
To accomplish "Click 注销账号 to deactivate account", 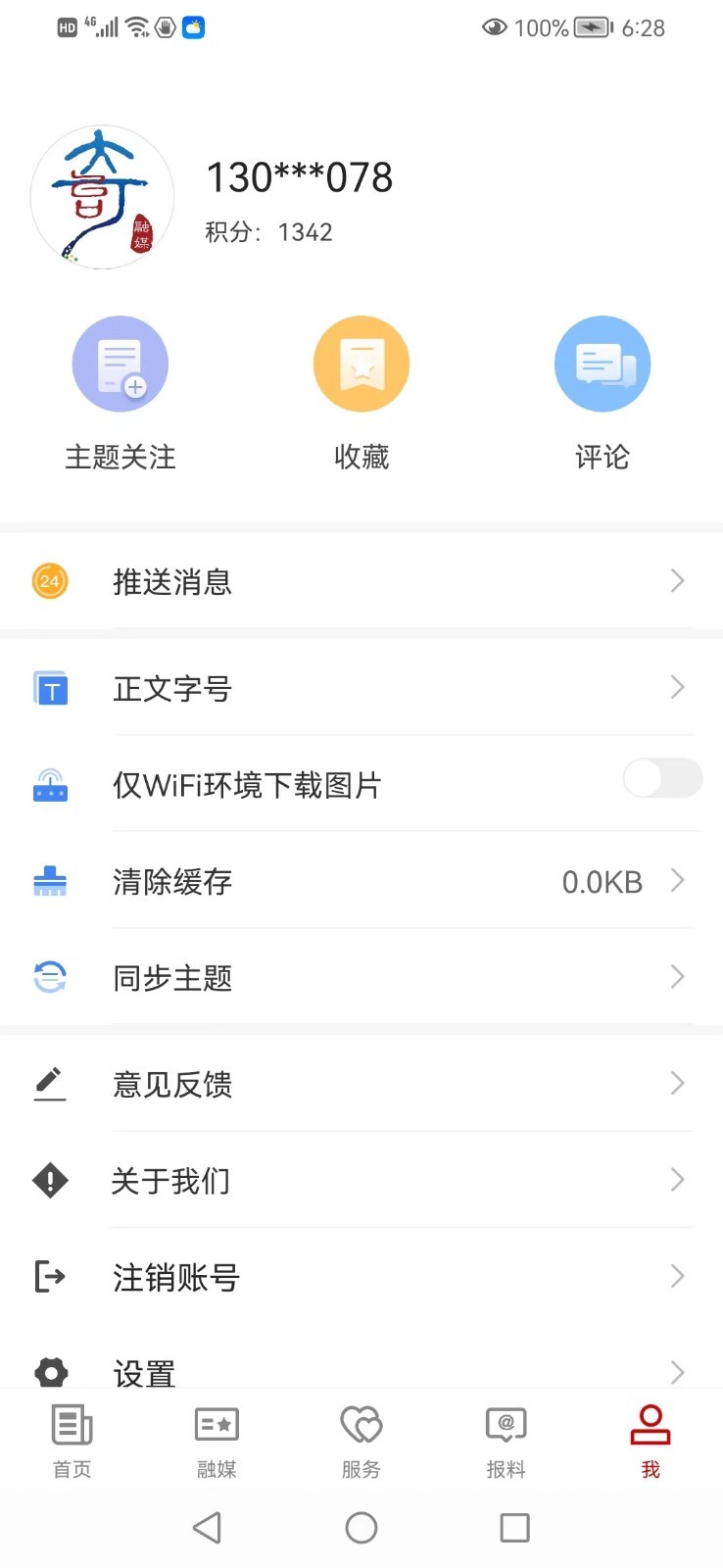I will coord(174,1277).
